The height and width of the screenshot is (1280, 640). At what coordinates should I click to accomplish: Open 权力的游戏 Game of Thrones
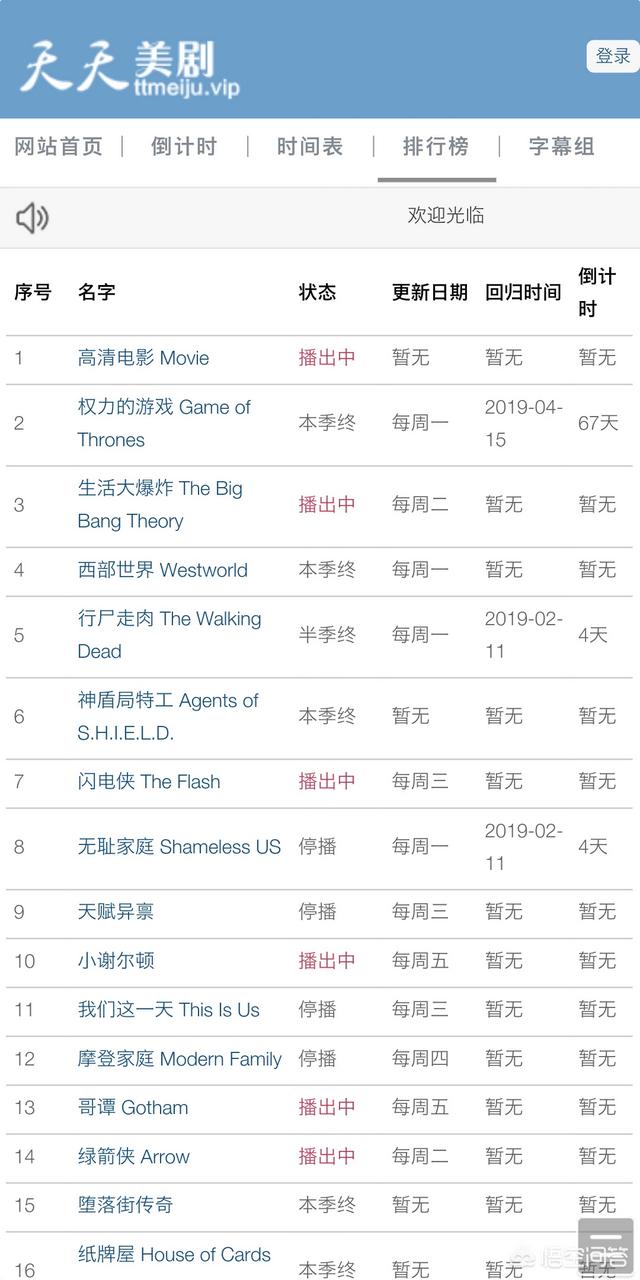pos(164,423)
